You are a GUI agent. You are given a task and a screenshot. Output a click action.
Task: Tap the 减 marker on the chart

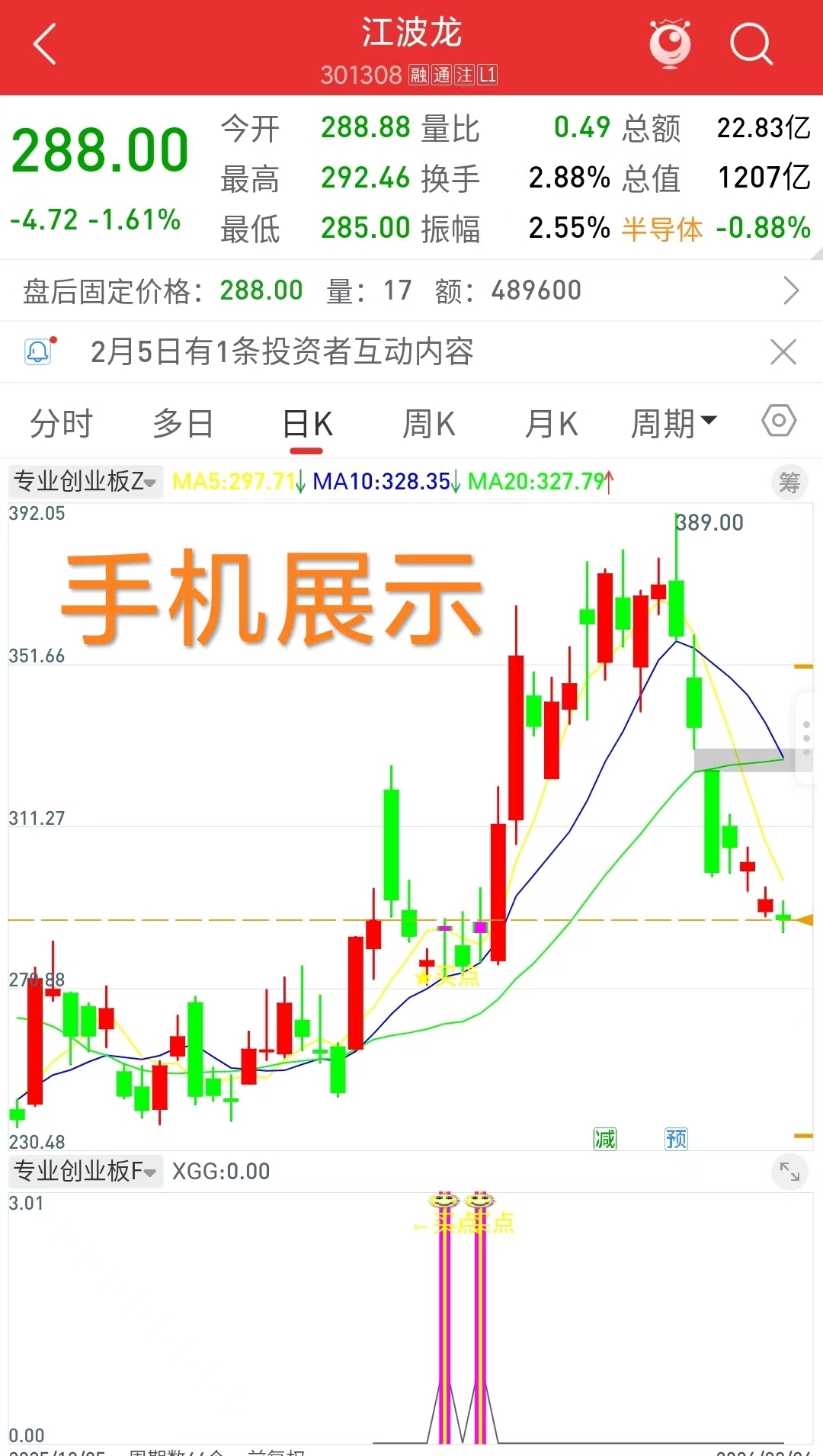pos(604,1139)
